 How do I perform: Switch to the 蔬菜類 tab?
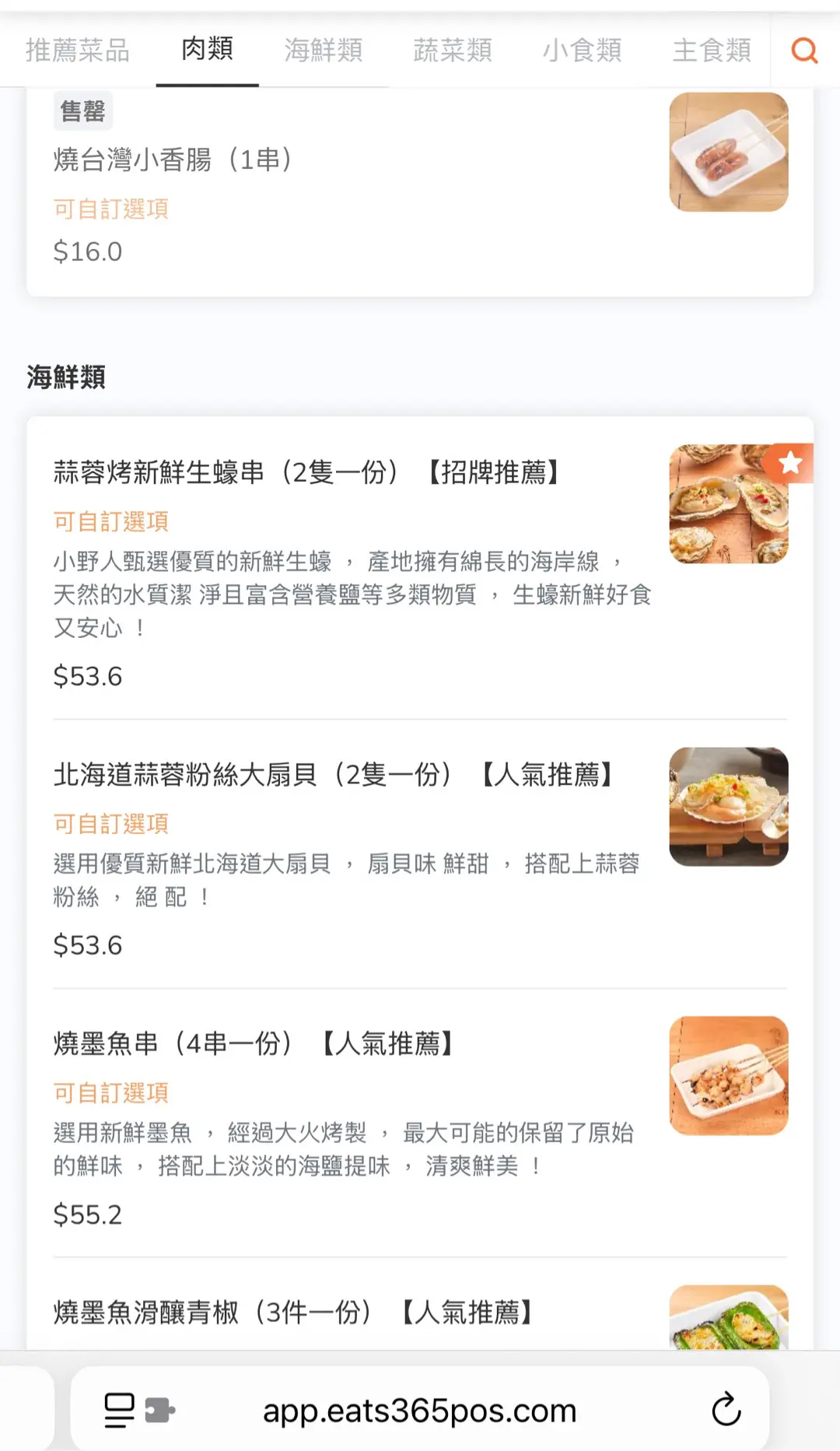pyautogui.click(x=452, y=51)
